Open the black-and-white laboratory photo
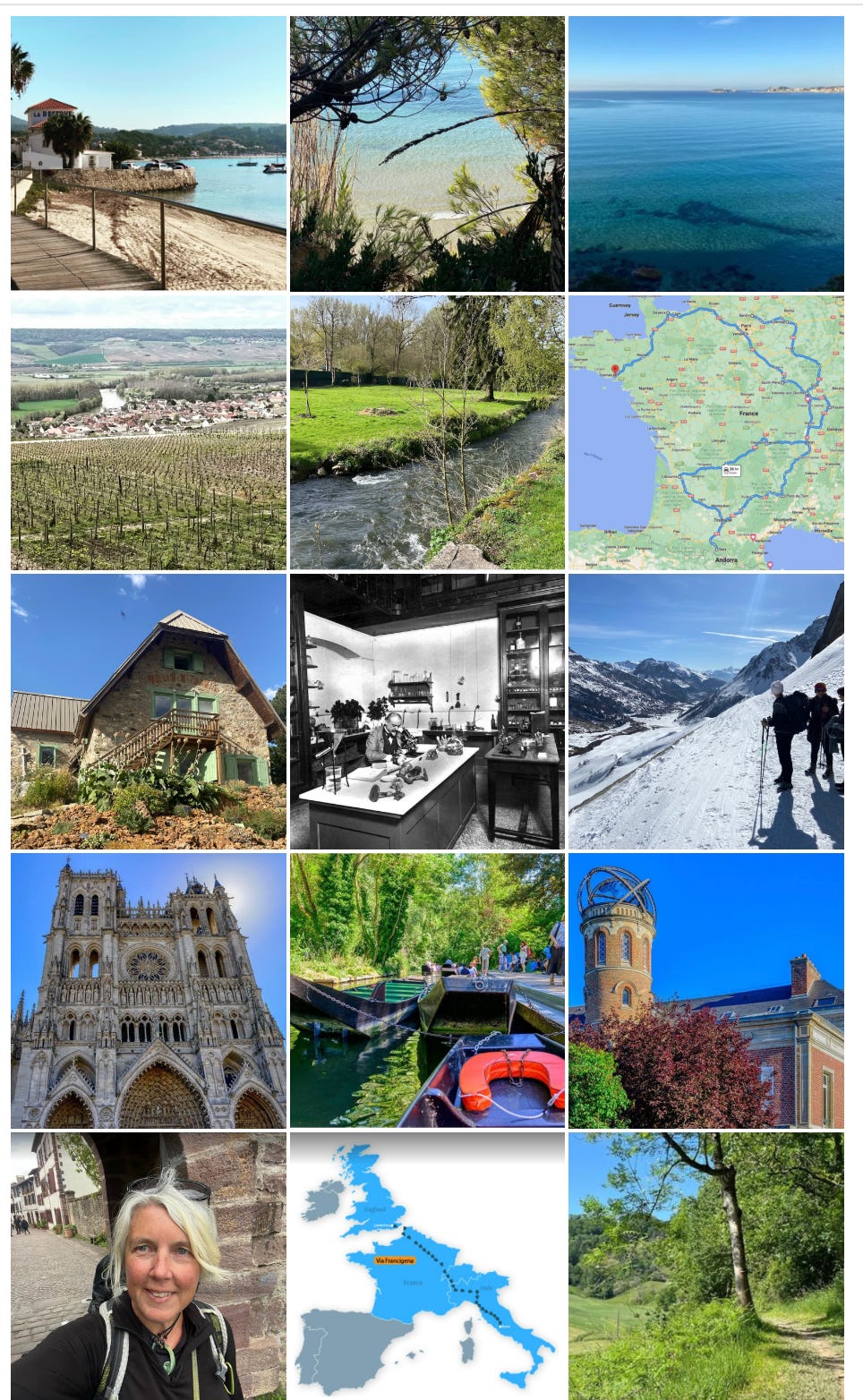The height and width of the screenshot is (1400, 863). [427, 712]
